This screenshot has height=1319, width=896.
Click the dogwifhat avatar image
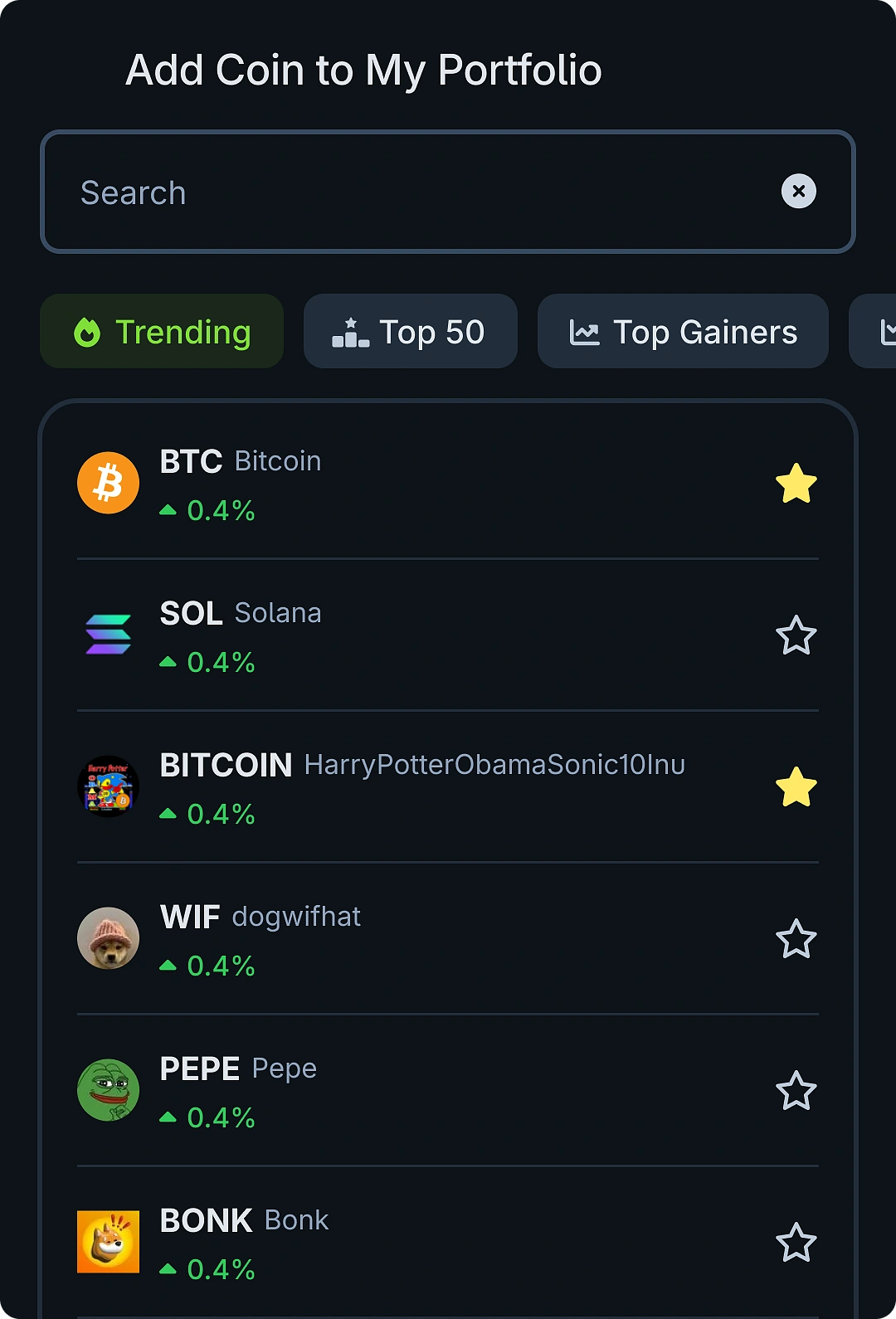click(x=108, y=938)
